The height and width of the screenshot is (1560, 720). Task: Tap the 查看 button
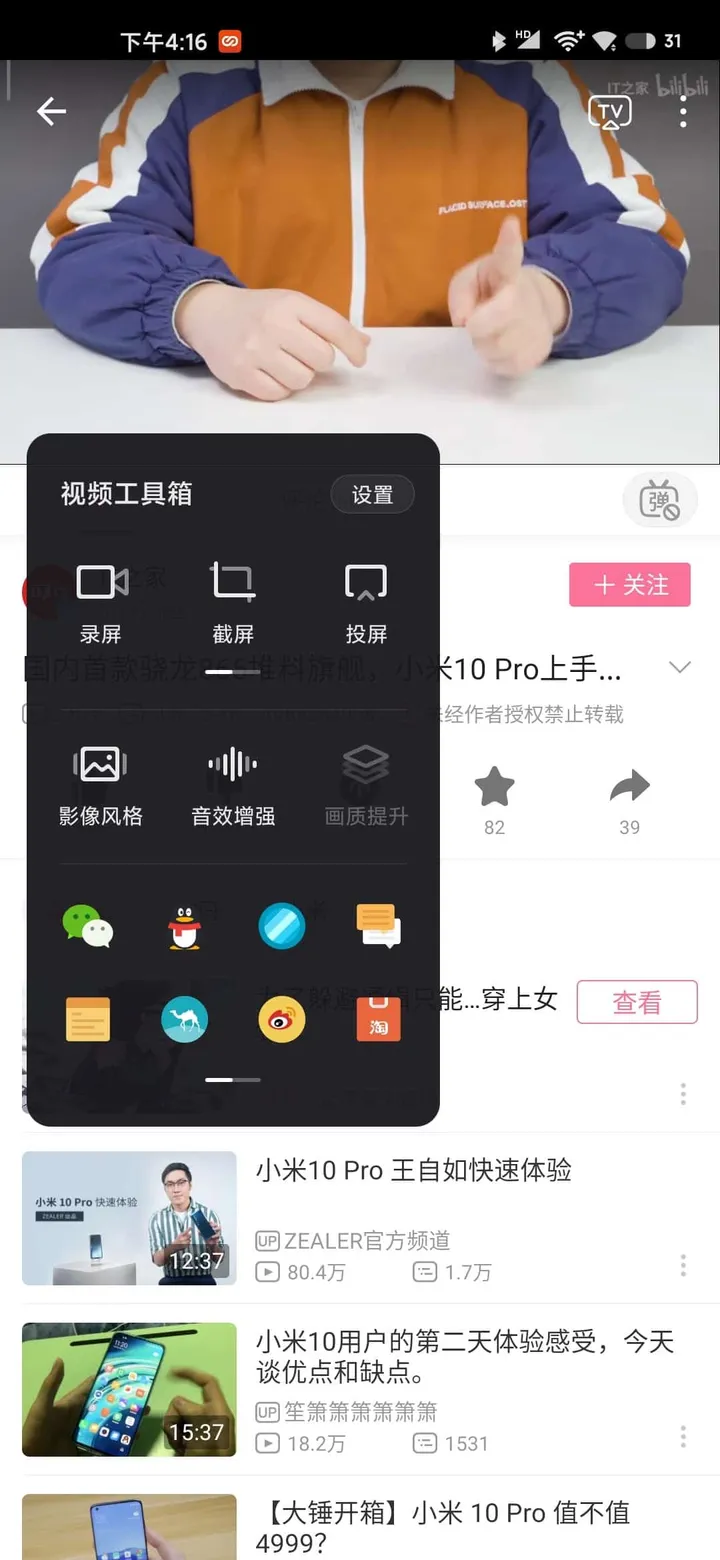[x=637, y=1002]
